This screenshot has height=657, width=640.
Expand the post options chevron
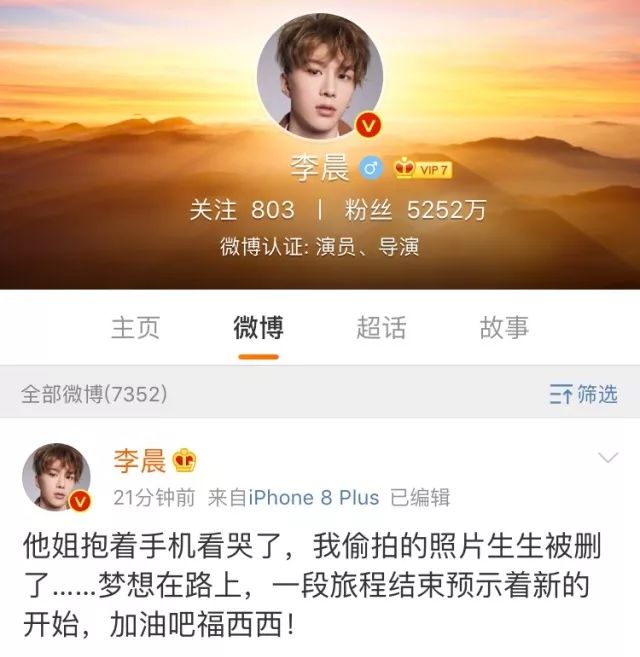(607, 458)
